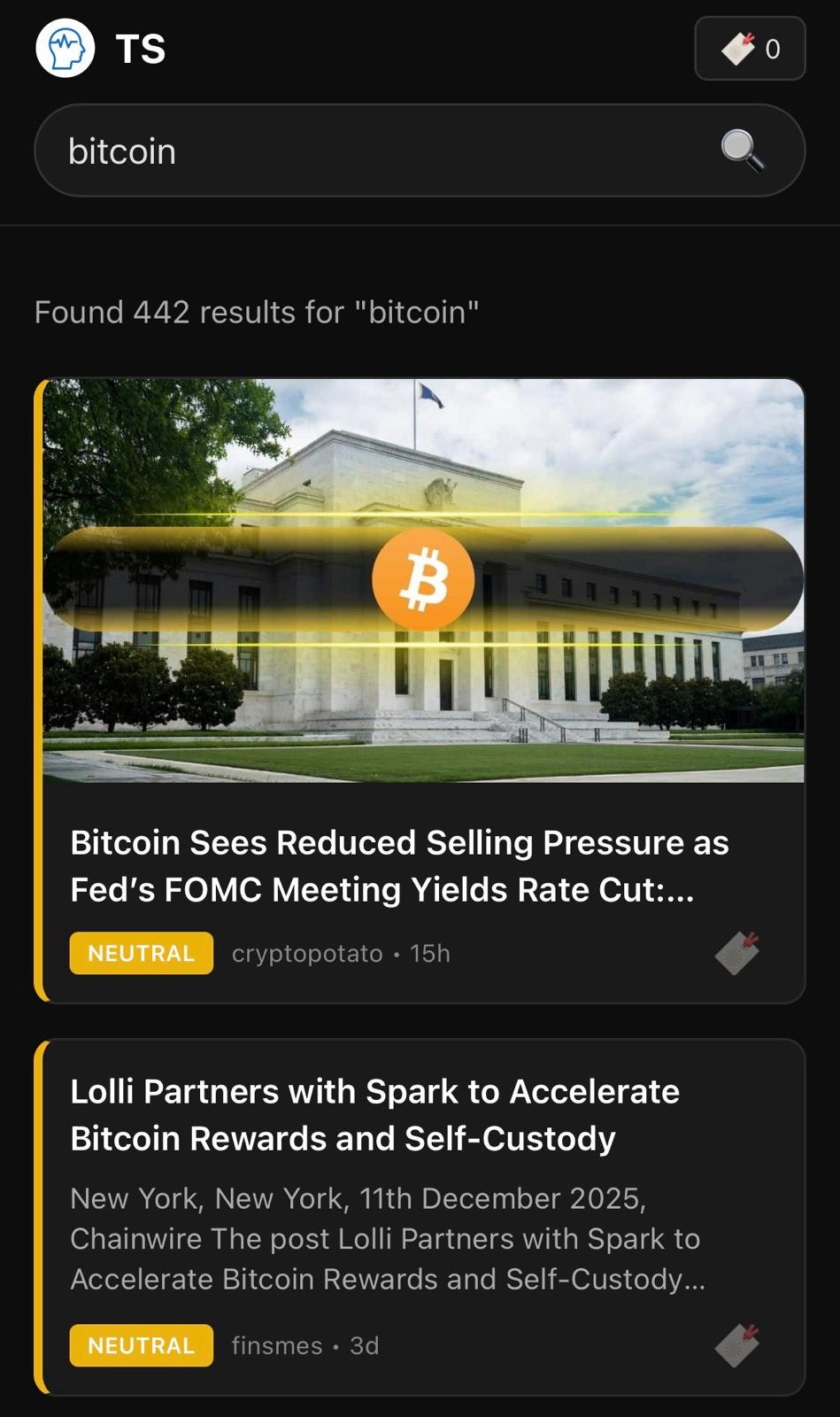
Task: Open saved bookmarks counter button
Action: pos(750,49)
